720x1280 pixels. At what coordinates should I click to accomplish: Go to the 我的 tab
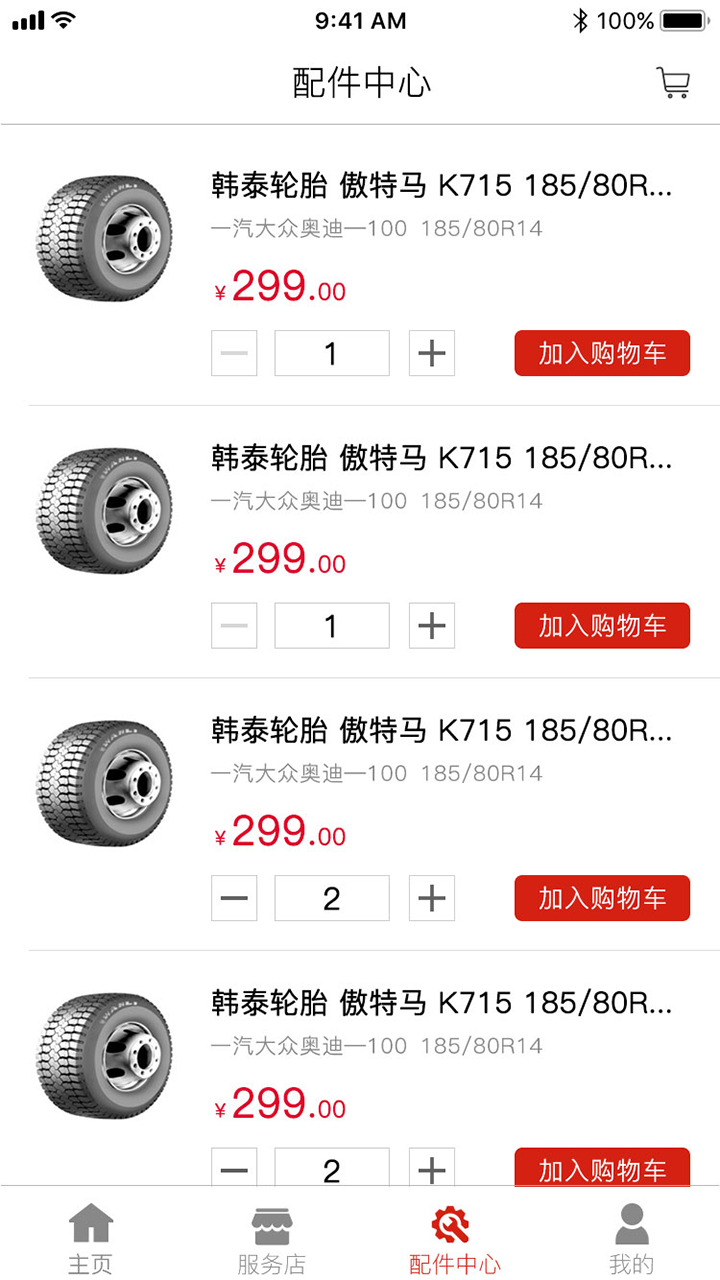[631, 1238]
